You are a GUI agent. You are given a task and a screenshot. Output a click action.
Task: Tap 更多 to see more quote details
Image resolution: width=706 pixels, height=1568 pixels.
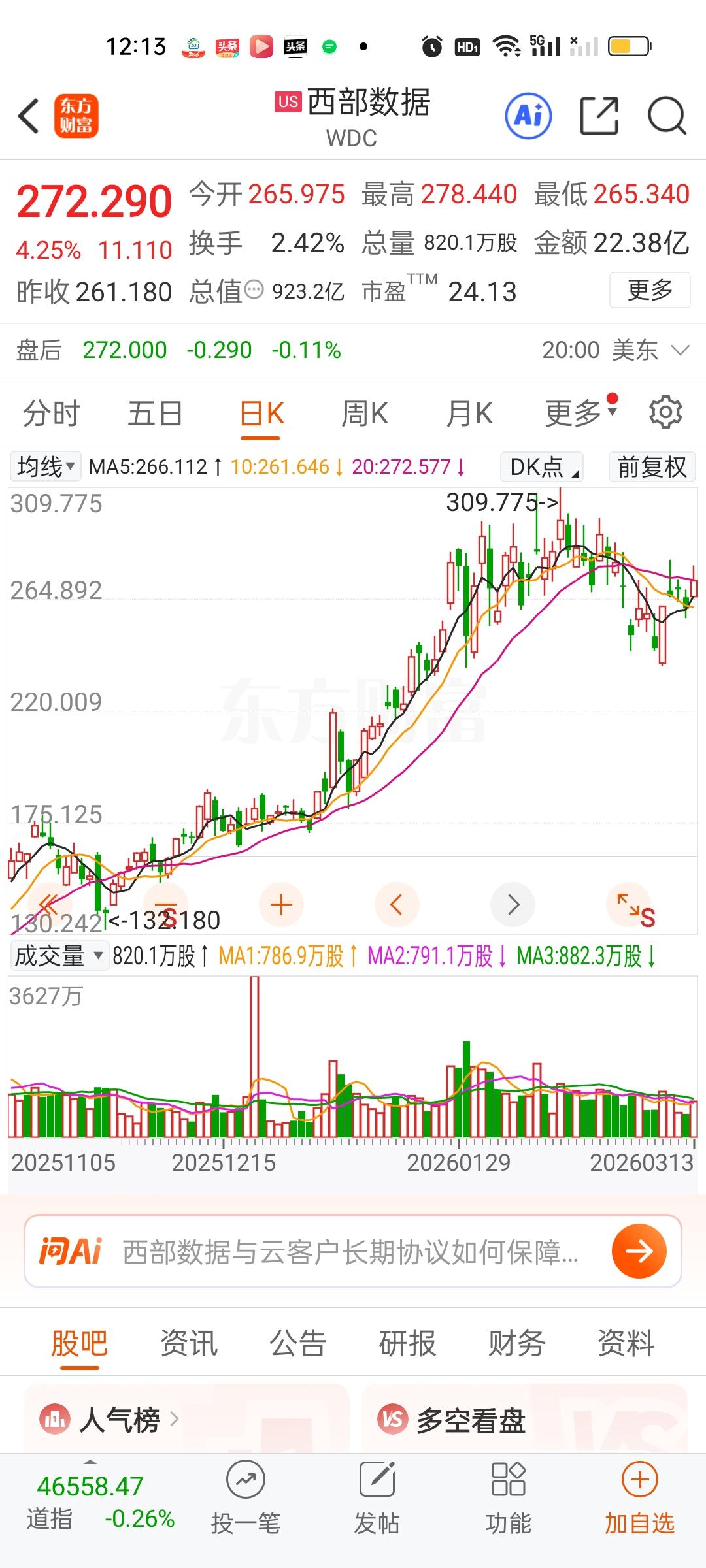[650, 289]
